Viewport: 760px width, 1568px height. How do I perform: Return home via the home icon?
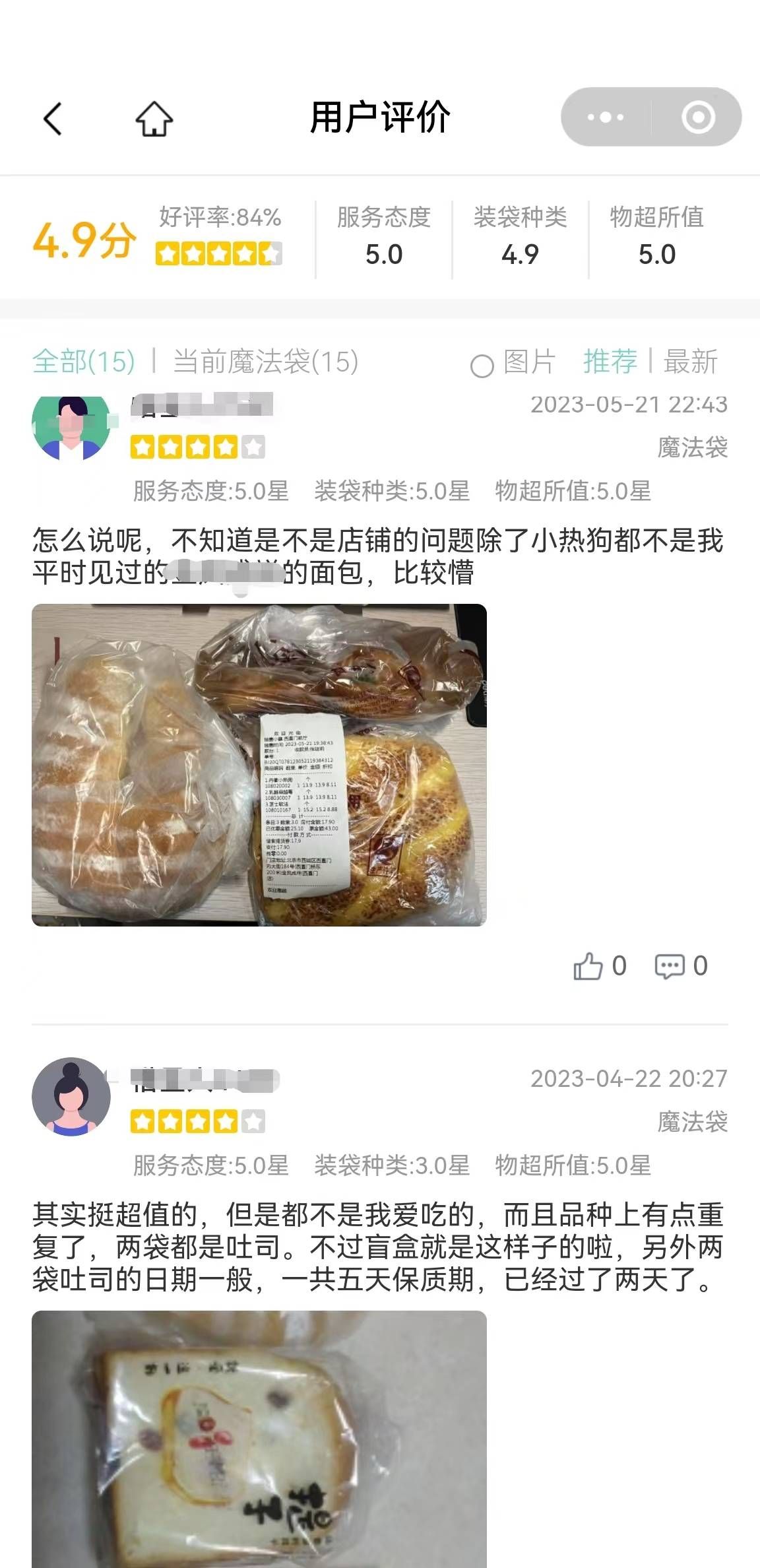pyautogui.click(x=153, y=119)
